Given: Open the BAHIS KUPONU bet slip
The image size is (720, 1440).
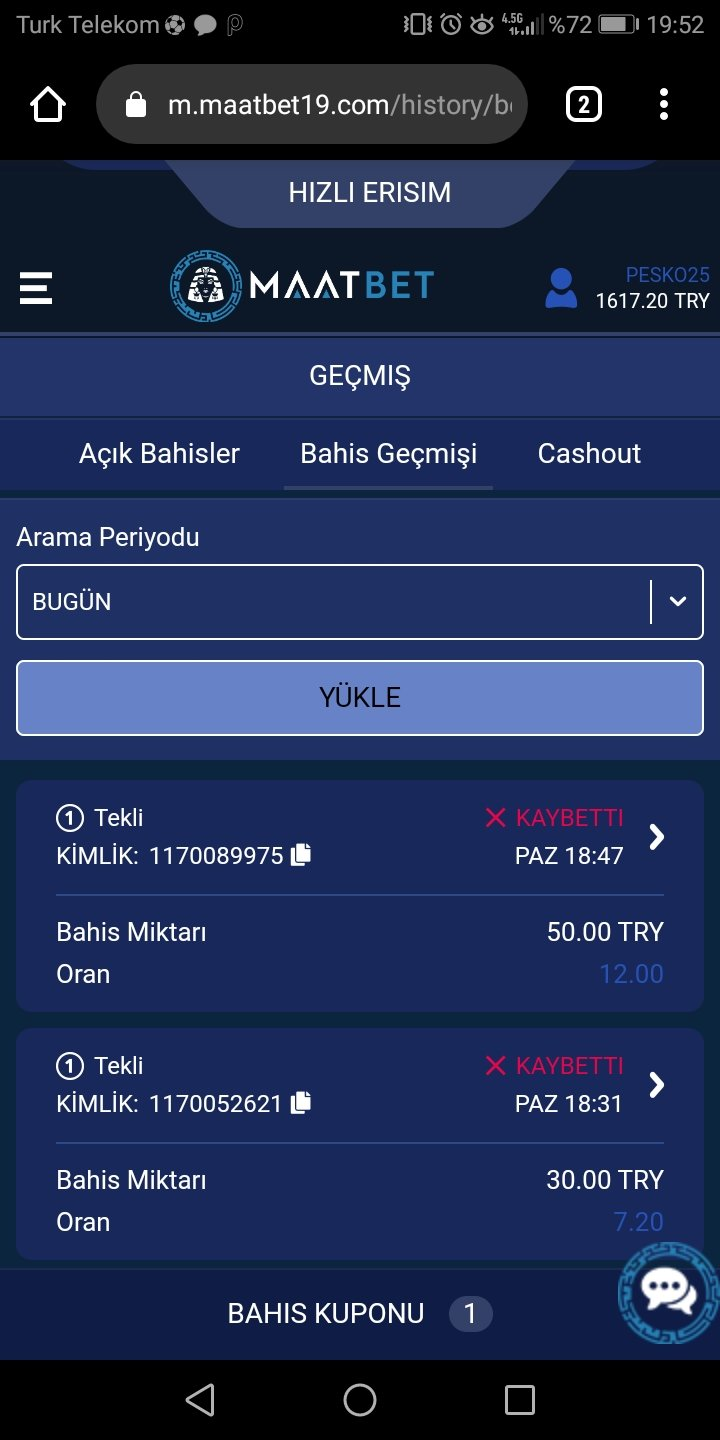Looking at the screenshot, I should click(x=360, y=1313).
